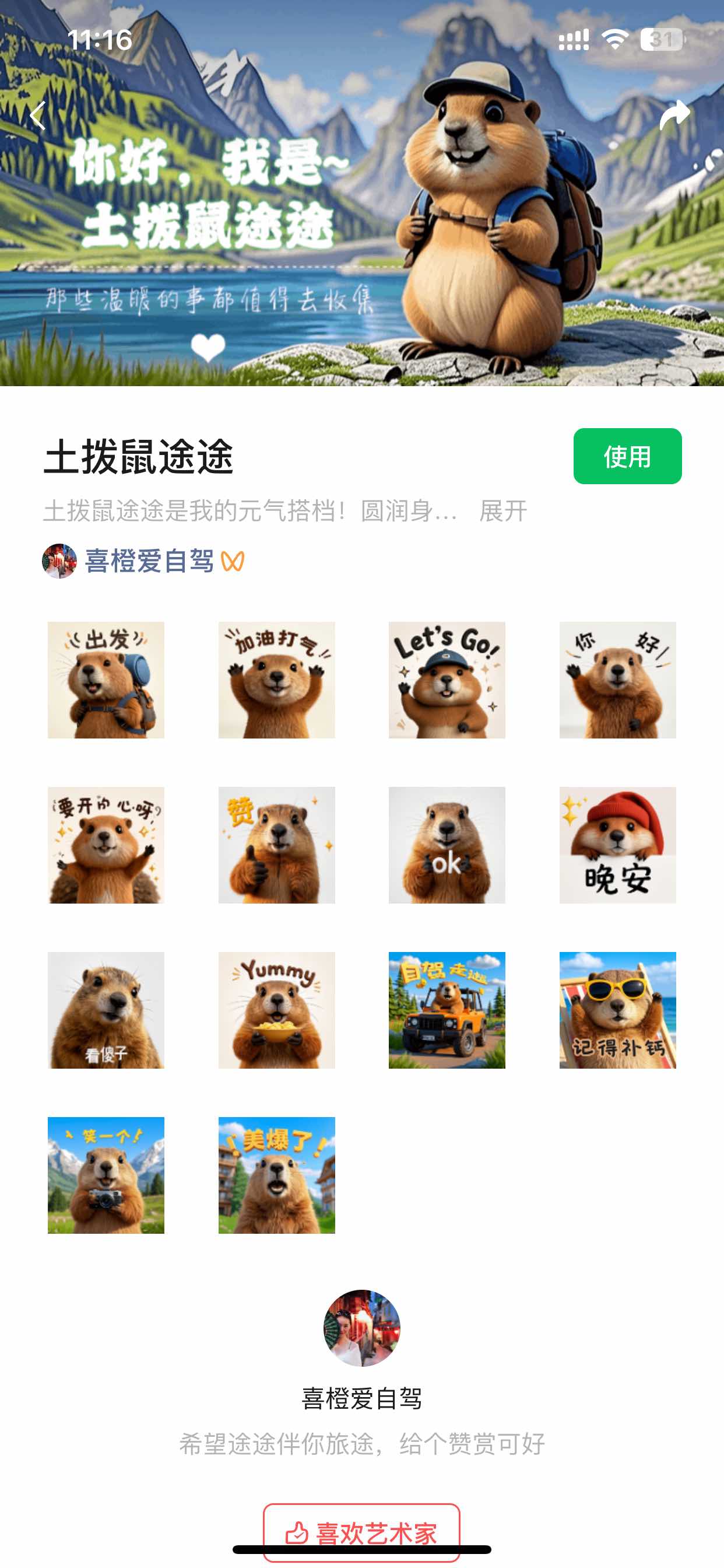Screen dimensions: 724x1568
Task: Select the 你好 waving sticker
Action: tap(617, 680)
